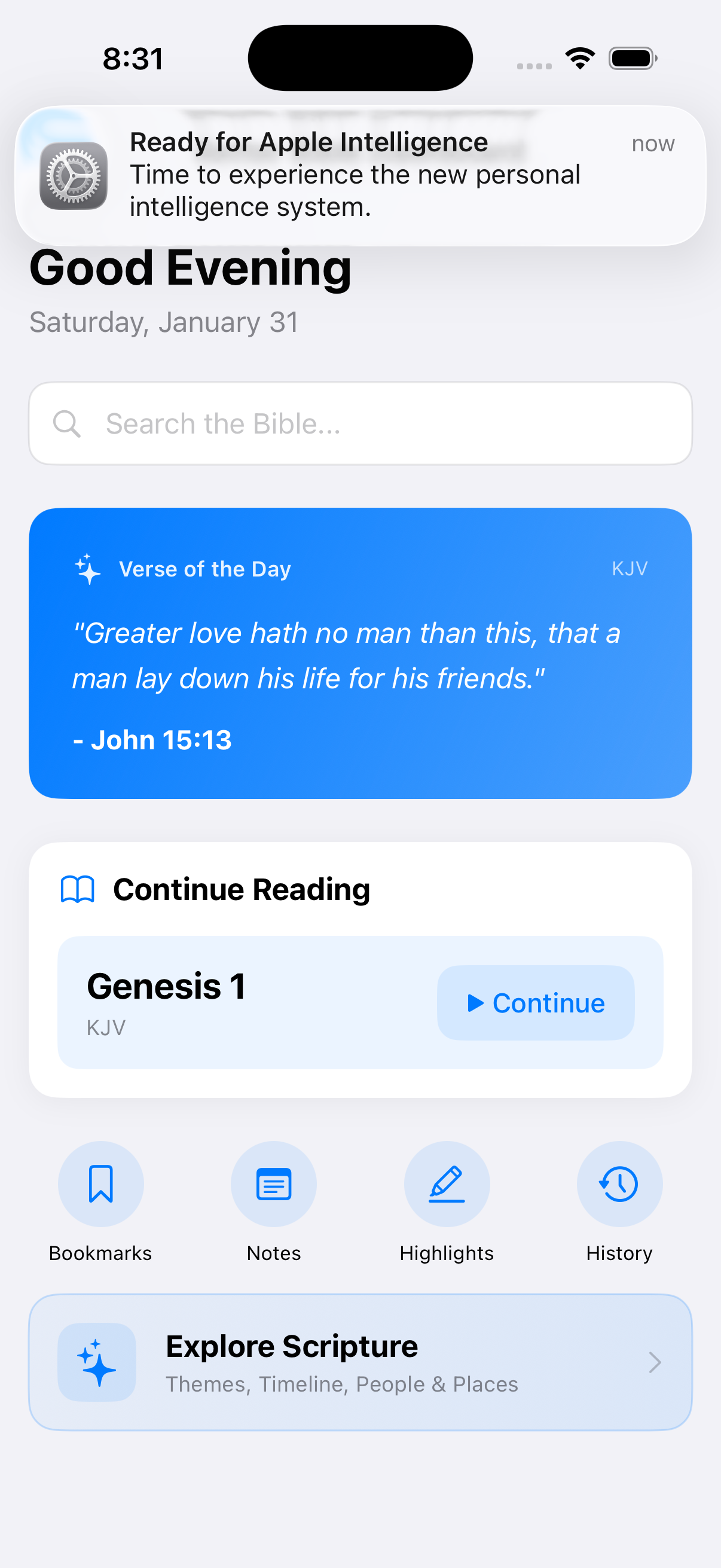Tap the search magnifier icon
The image size is (721, 1568).
68,423
